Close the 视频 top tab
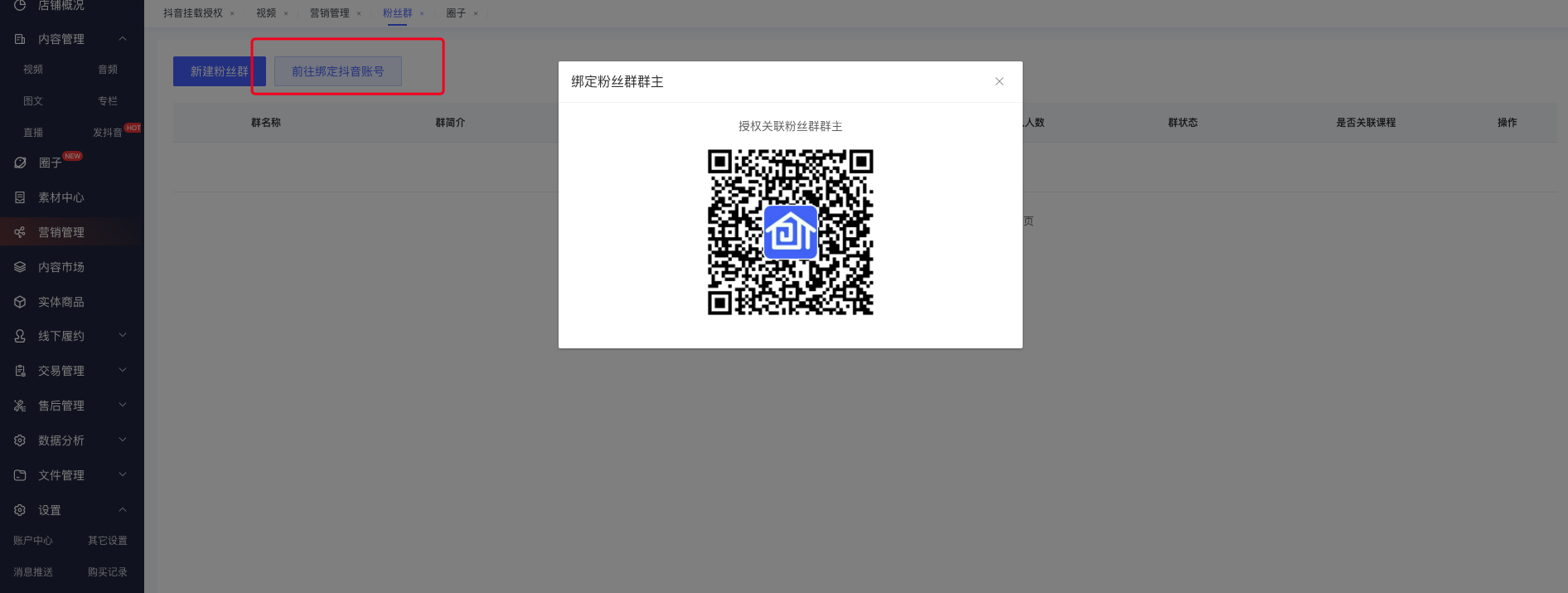Image resolution: width=1568 pixels, height=593 pixels. [286, 14]
